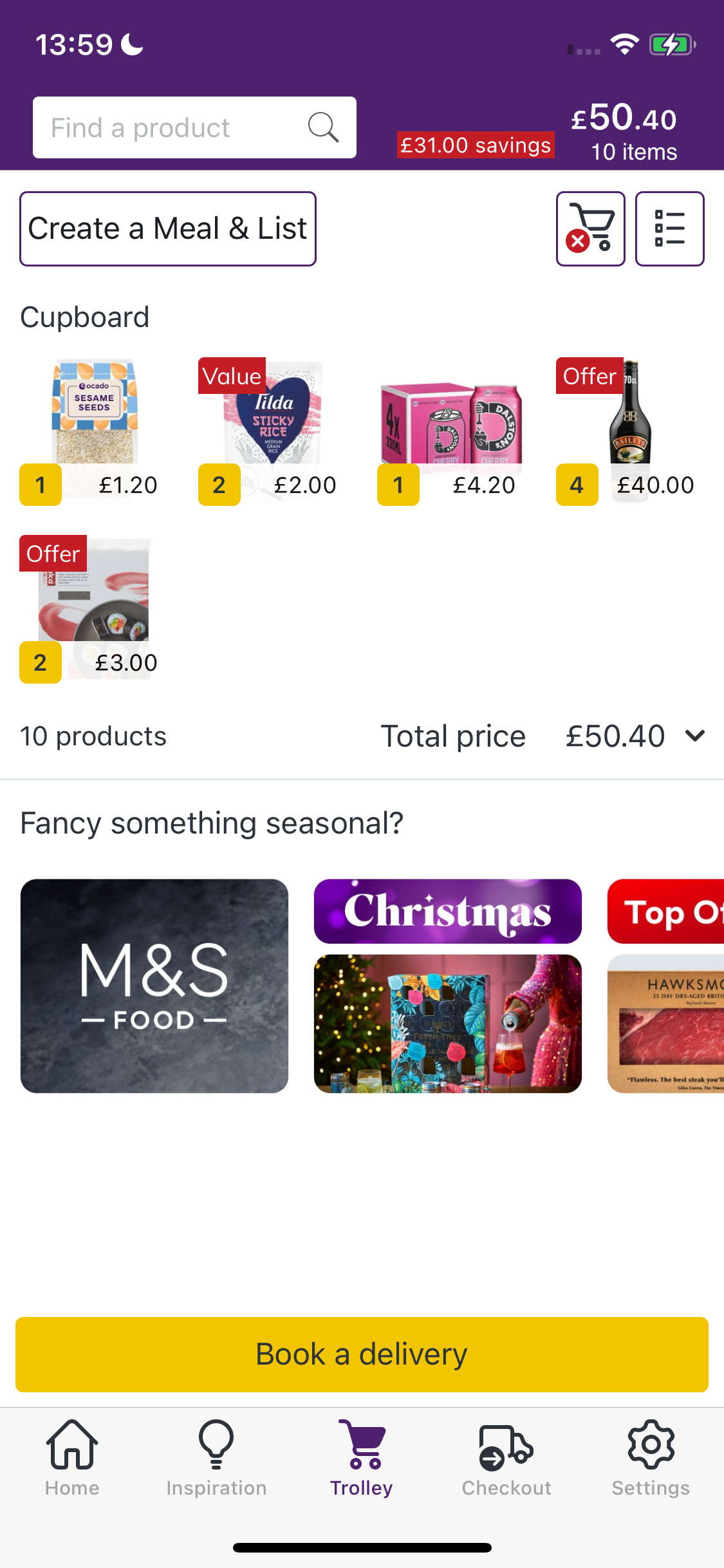Select the Trolley tab
Screen dimensions: 724x1568
[x=362, y=1459]
